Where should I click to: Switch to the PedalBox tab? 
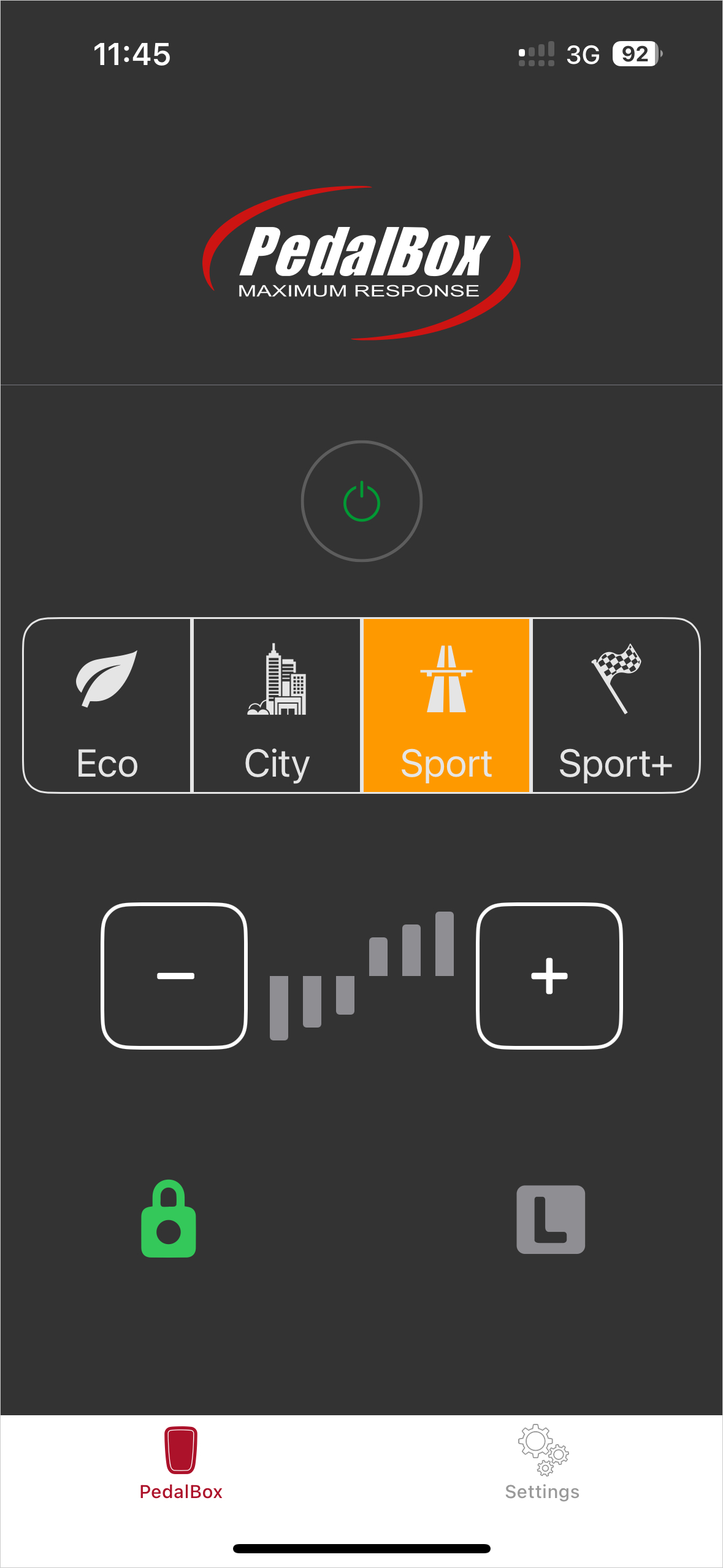coord(180,1462)
